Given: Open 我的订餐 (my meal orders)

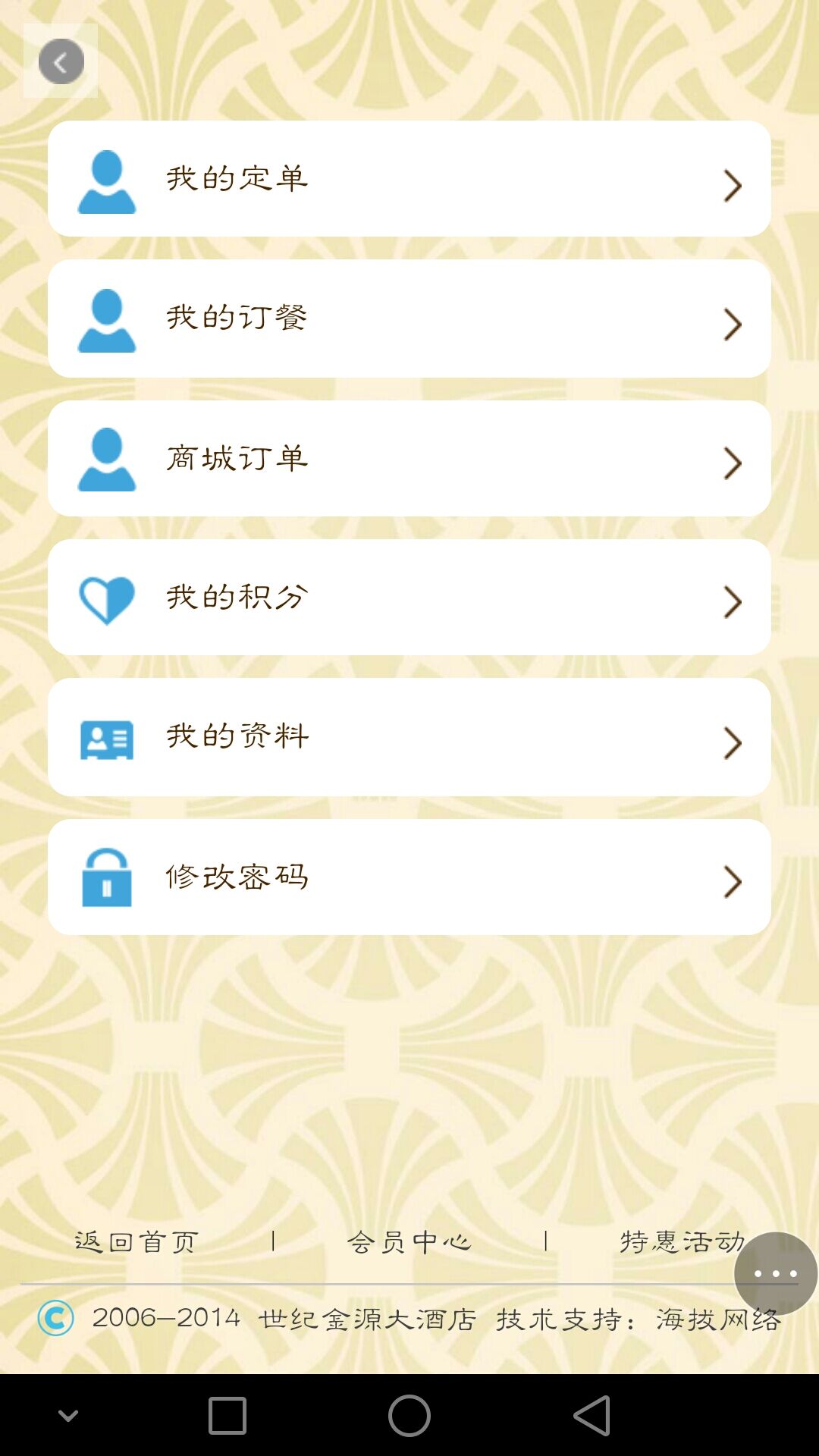Looking at the screenshot, I should click(x=409, y=318).
